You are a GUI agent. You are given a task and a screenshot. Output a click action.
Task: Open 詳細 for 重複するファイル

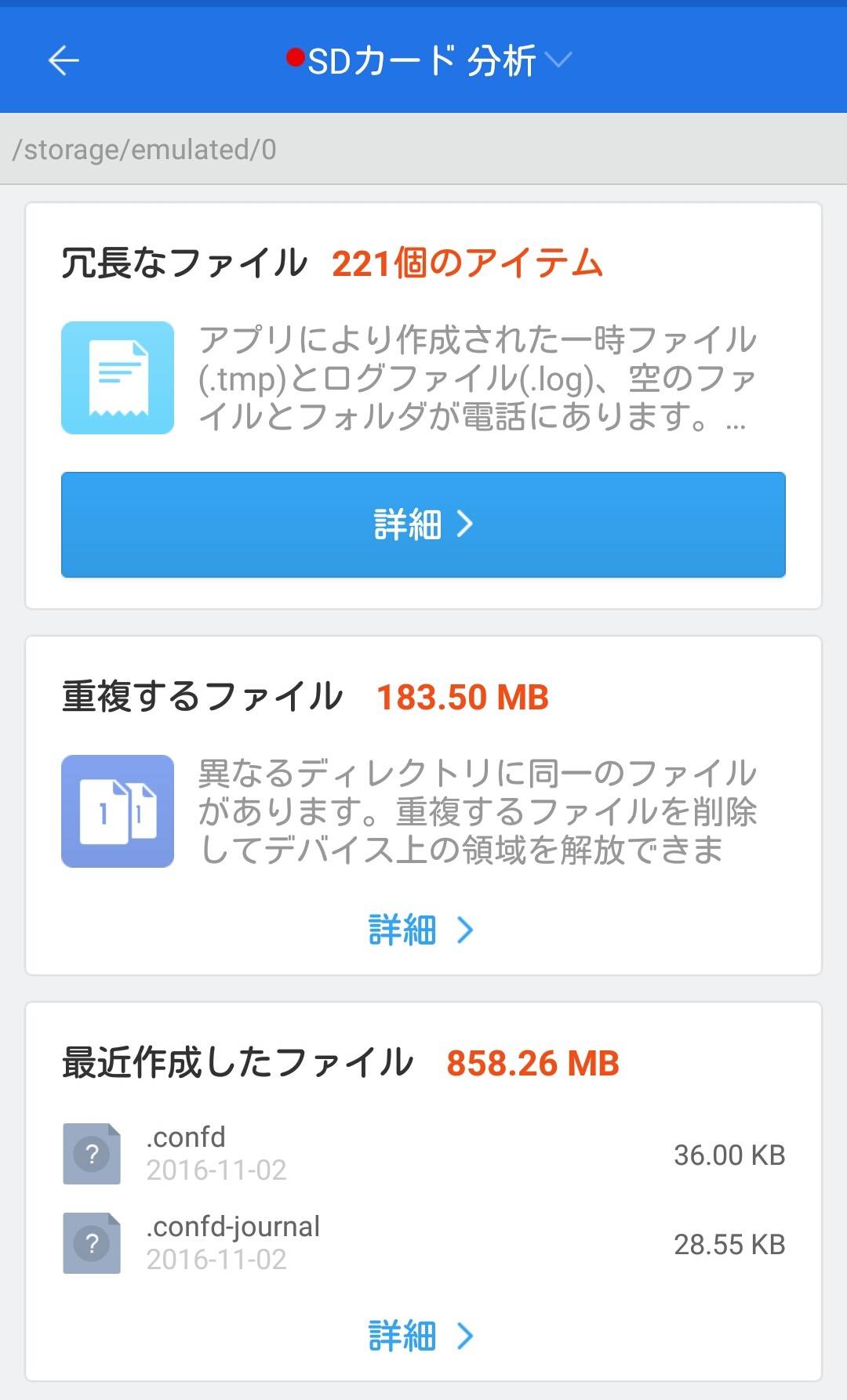(x=422, y=930)
